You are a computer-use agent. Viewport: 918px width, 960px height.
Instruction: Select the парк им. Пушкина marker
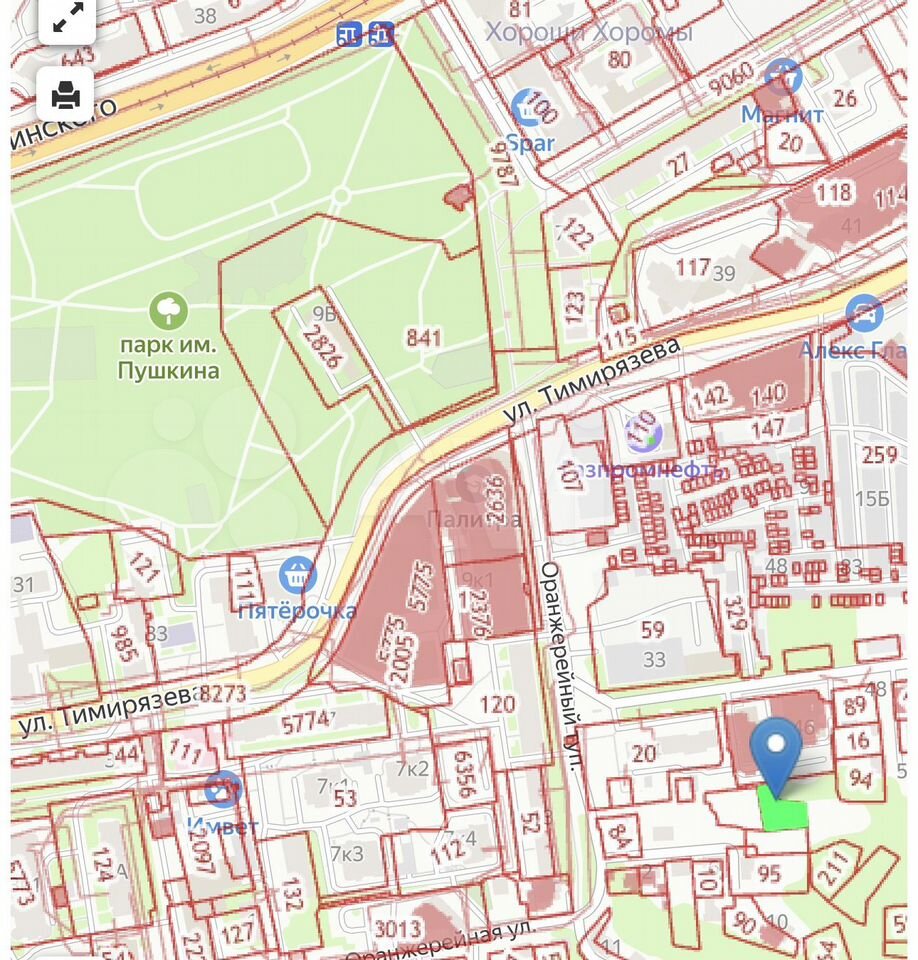coord(168,311)
